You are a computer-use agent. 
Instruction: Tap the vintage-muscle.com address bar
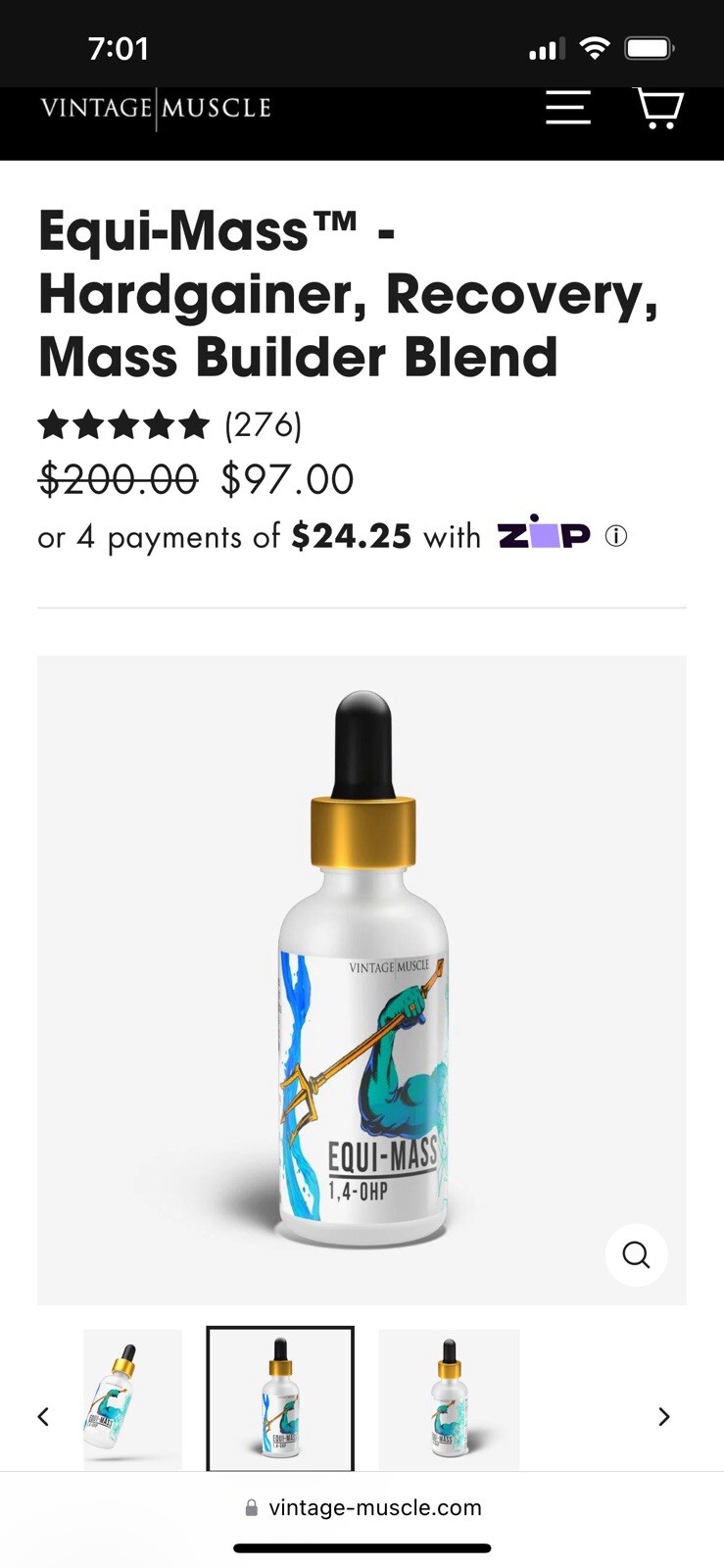point(362,1507)
